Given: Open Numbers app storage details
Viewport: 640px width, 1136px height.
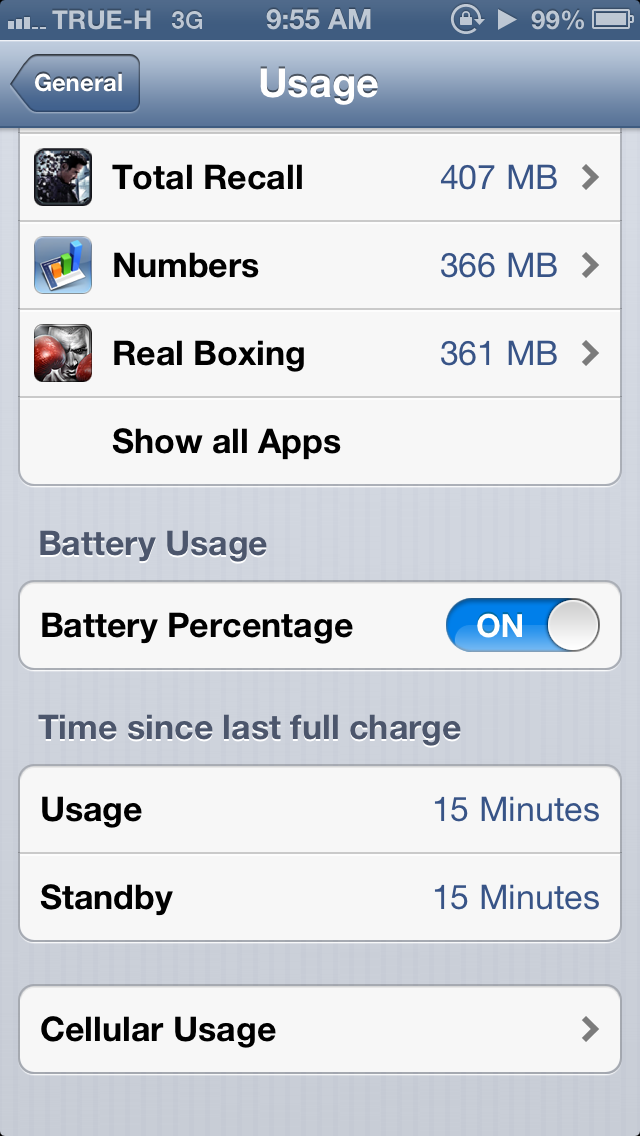Looking at the screenshot, I should pyautogui.click(x=320, y=266).
